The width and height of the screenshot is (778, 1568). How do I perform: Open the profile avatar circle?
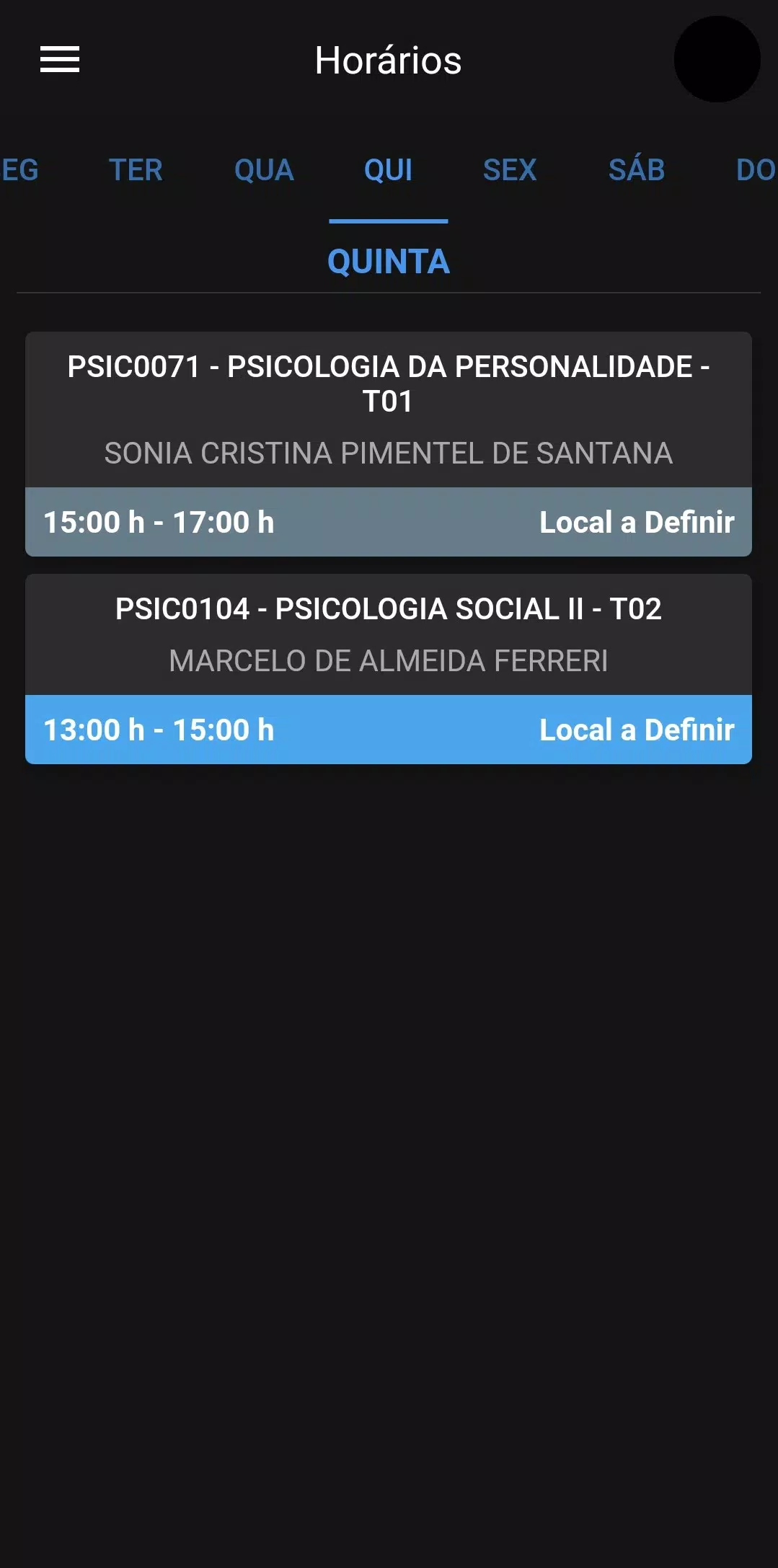[x=717, y=59]
